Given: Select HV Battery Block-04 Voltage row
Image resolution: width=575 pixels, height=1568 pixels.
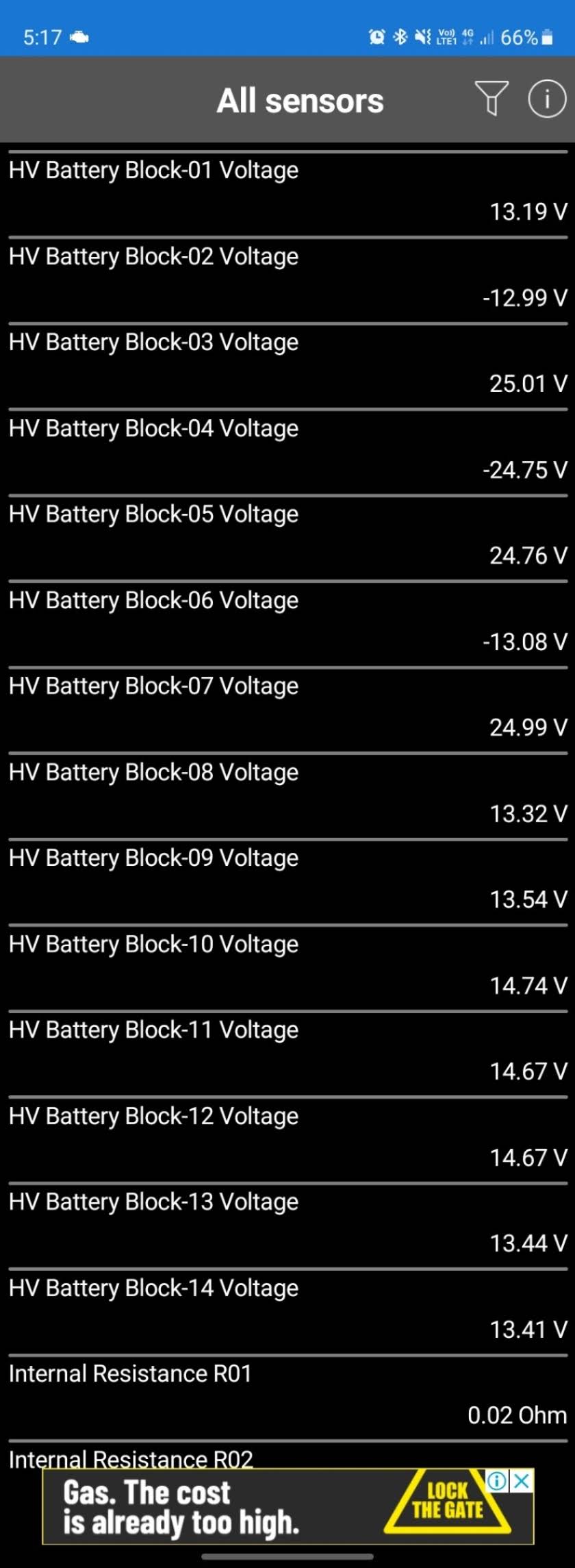Looking at the screenshot, I should (287, 449).
